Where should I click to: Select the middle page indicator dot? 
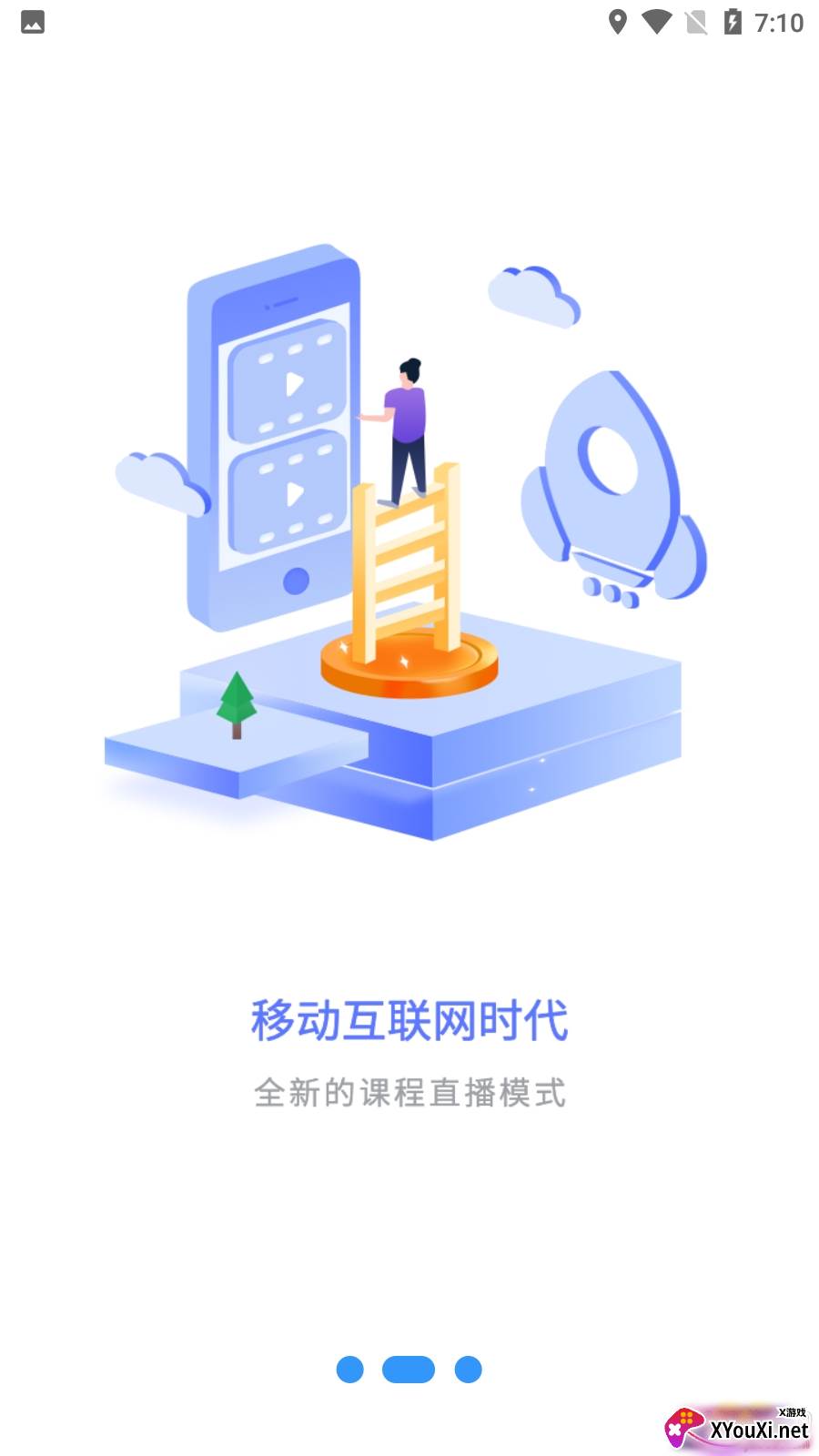tap(409, 1370)
